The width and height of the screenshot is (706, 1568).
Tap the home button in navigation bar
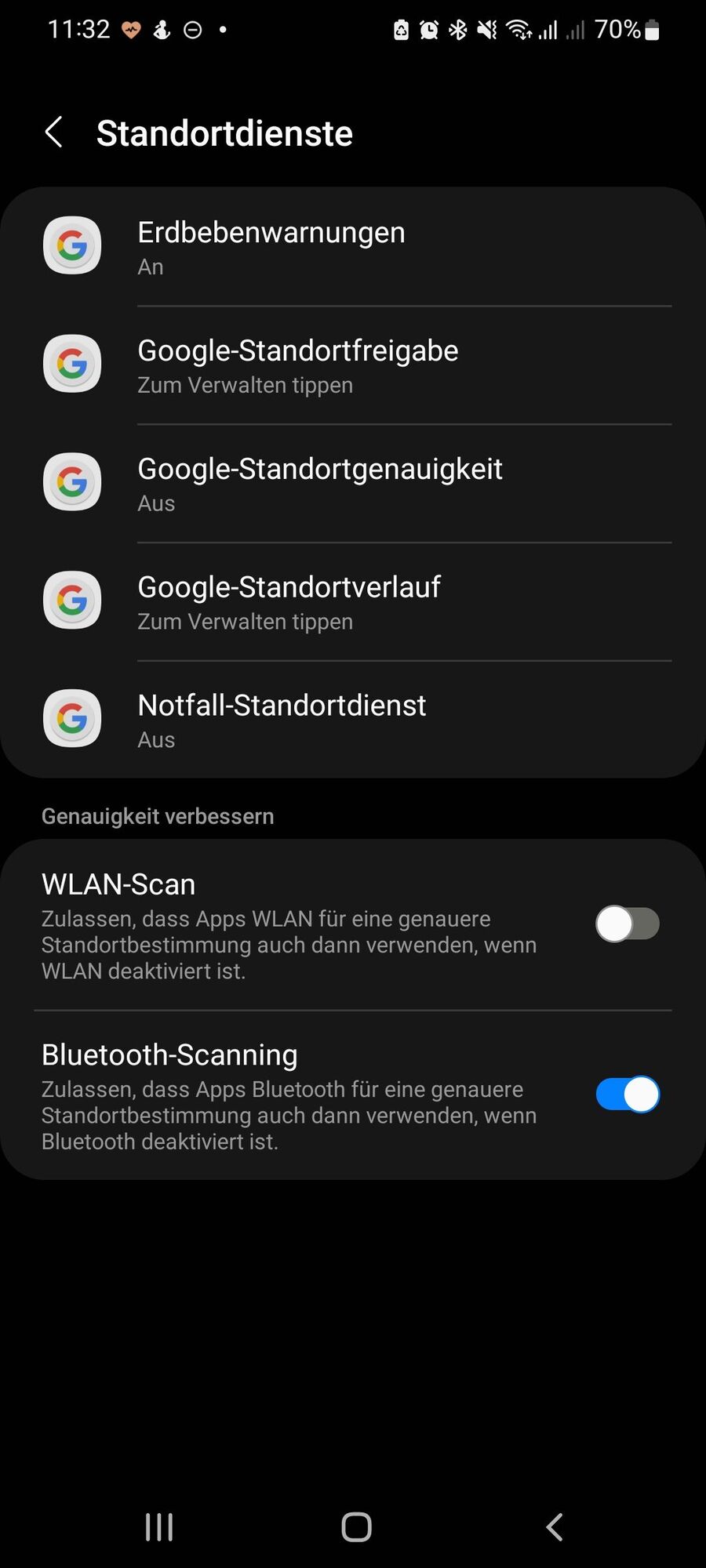pyautogui.click(x=356, y=1526)
